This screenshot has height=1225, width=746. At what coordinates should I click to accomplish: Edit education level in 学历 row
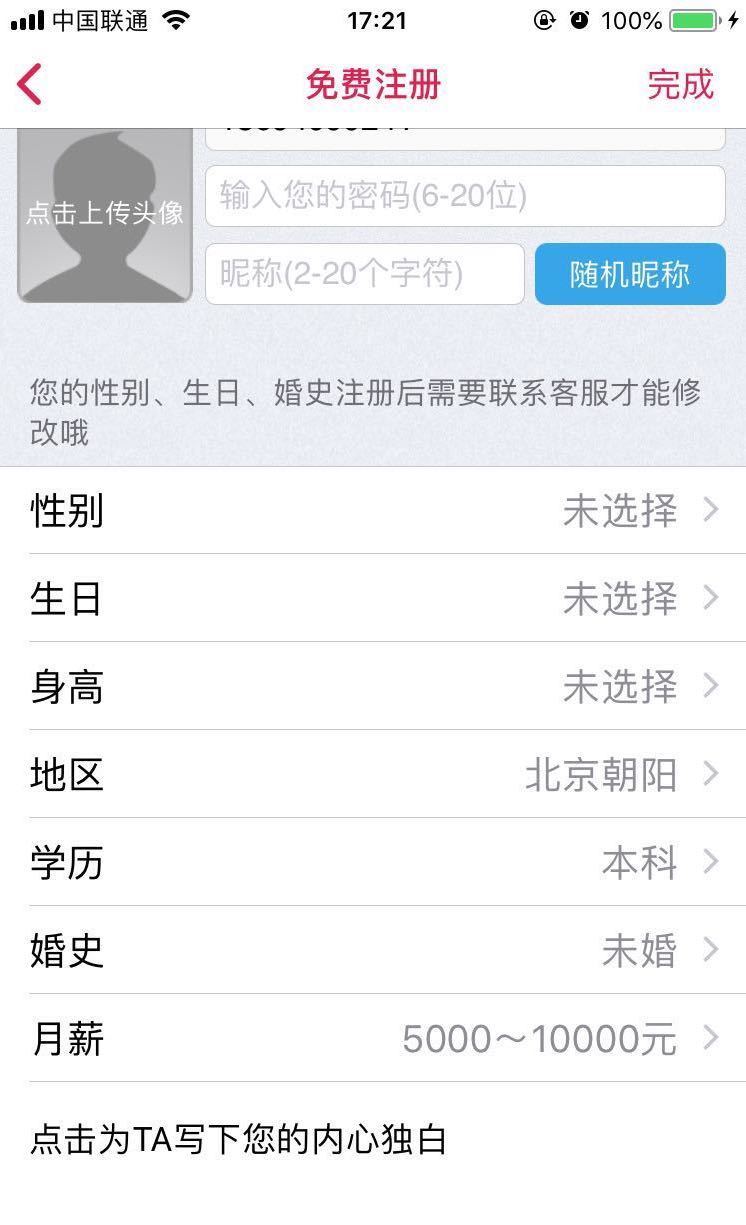[x=373, y=863]
